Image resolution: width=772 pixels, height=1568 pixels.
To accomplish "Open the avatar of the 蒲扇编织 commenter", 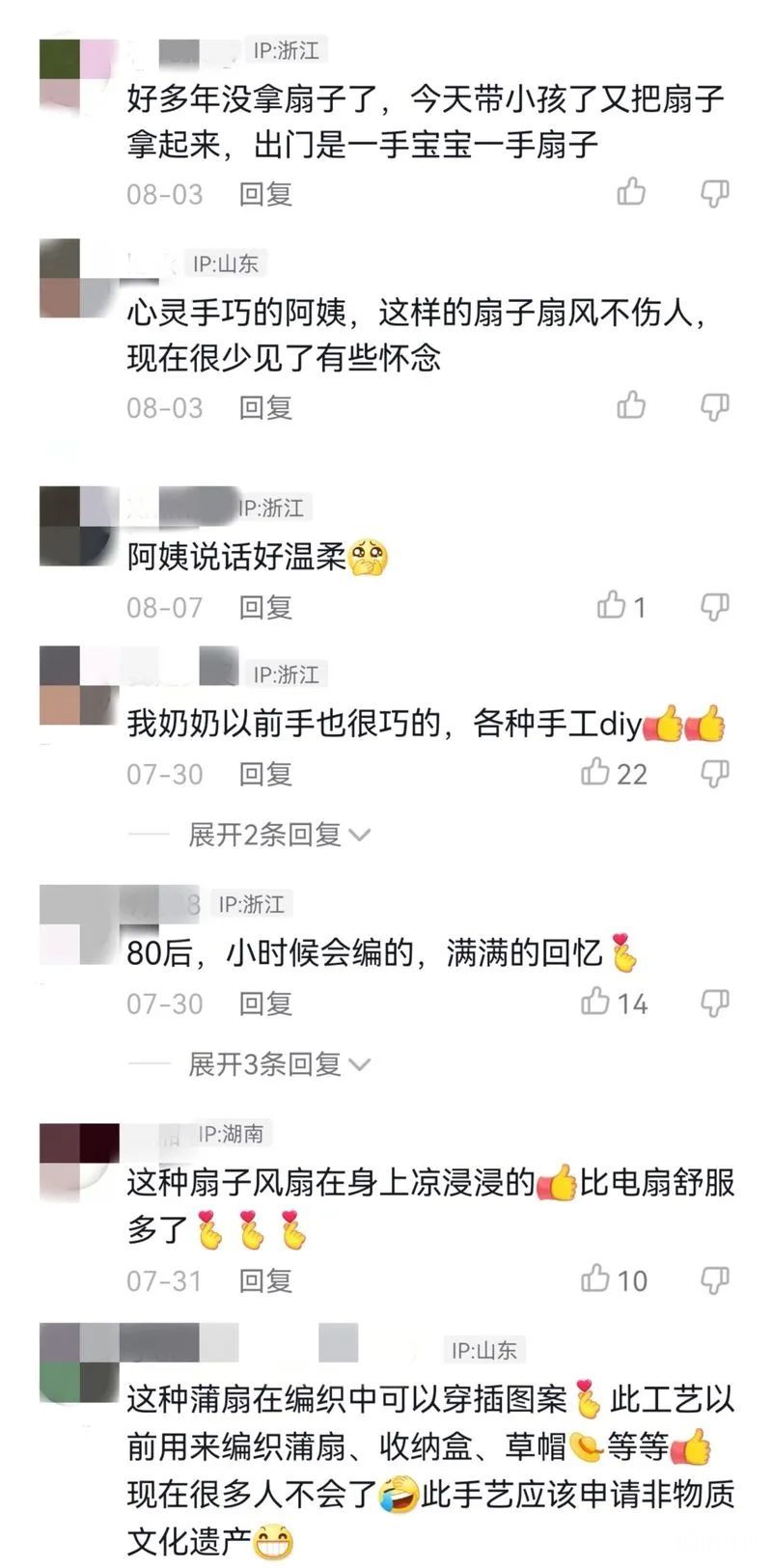I will coord(79,1362).
